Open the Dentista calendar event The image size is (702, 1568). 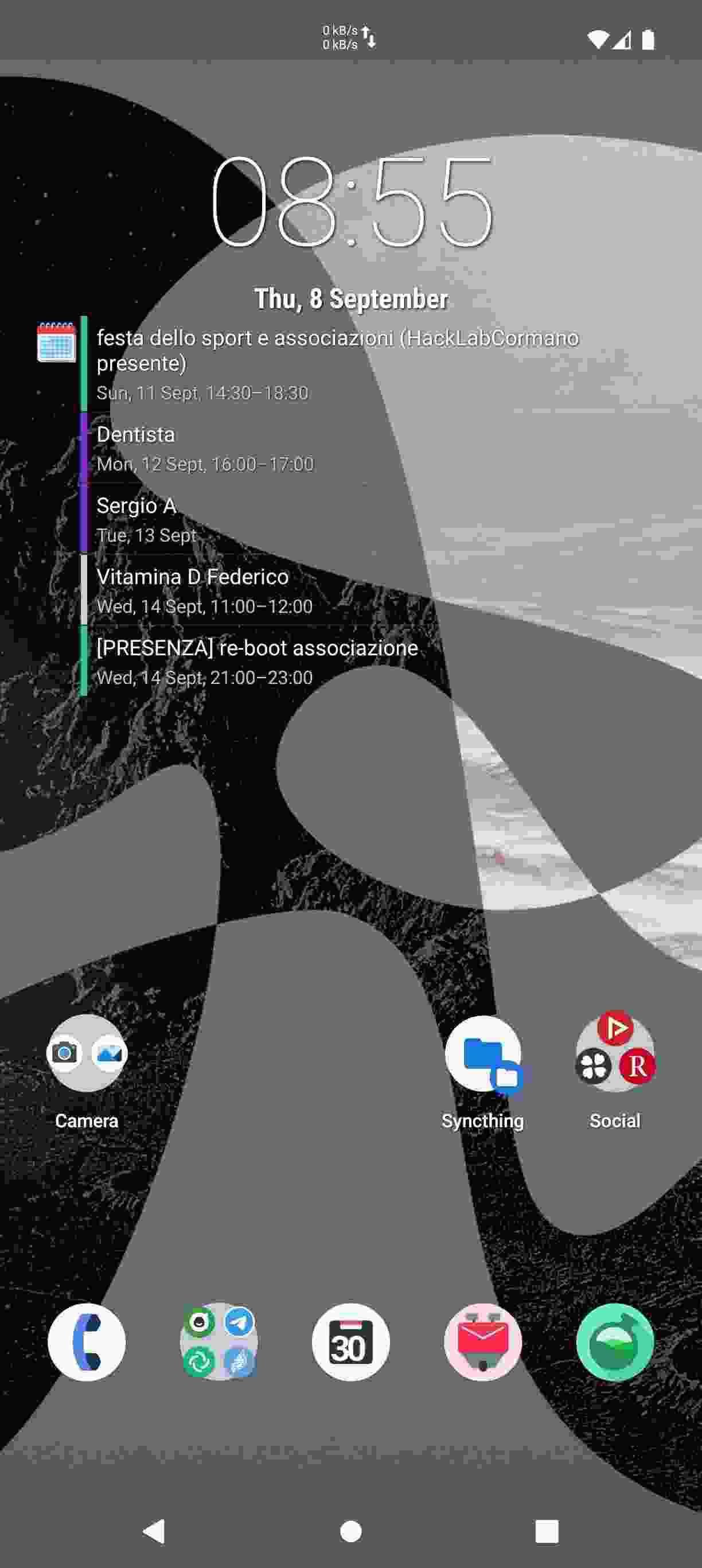205,448
